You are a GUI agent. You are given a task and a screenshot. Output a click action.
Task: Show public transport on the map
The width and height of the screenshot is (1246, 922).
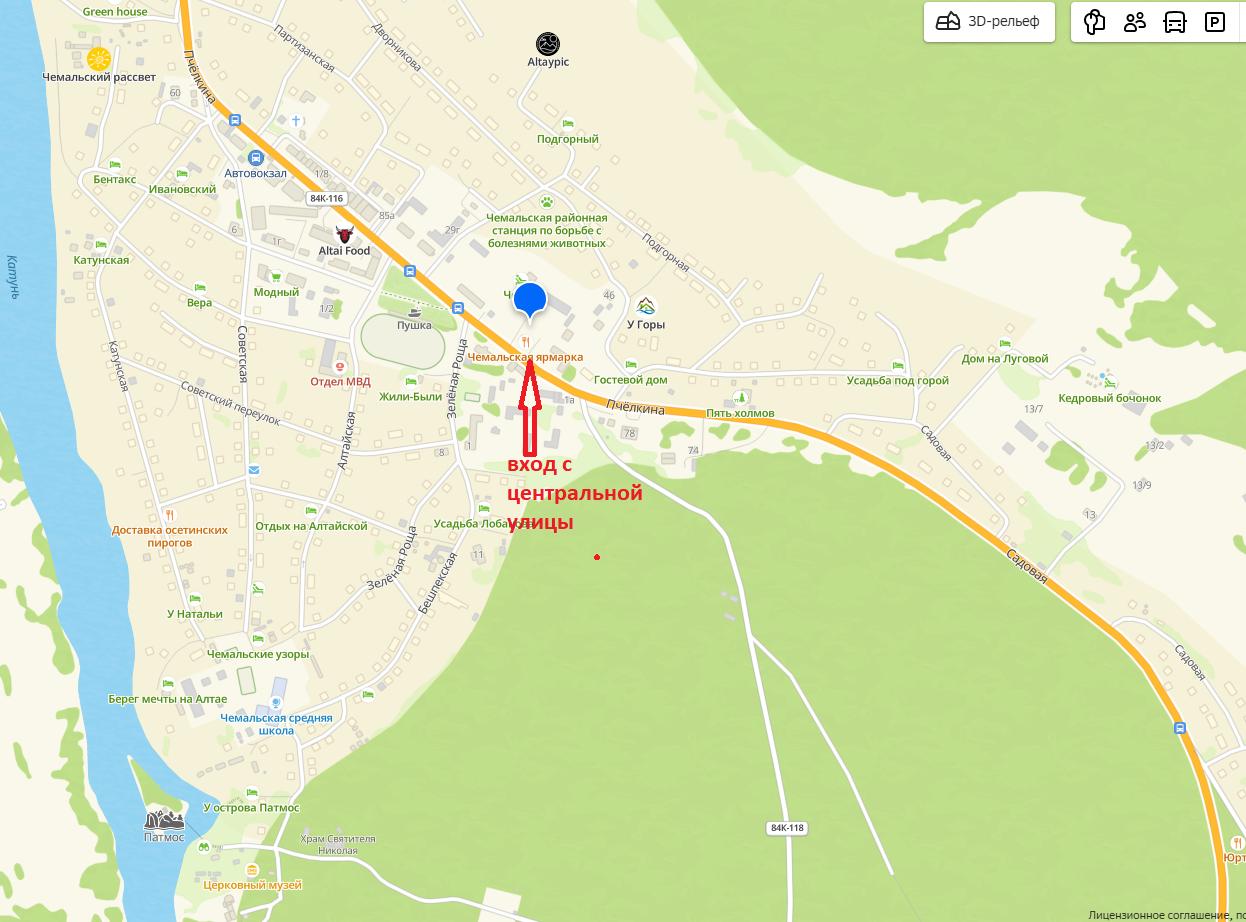pyautogui.click(x=1175, y=21)
